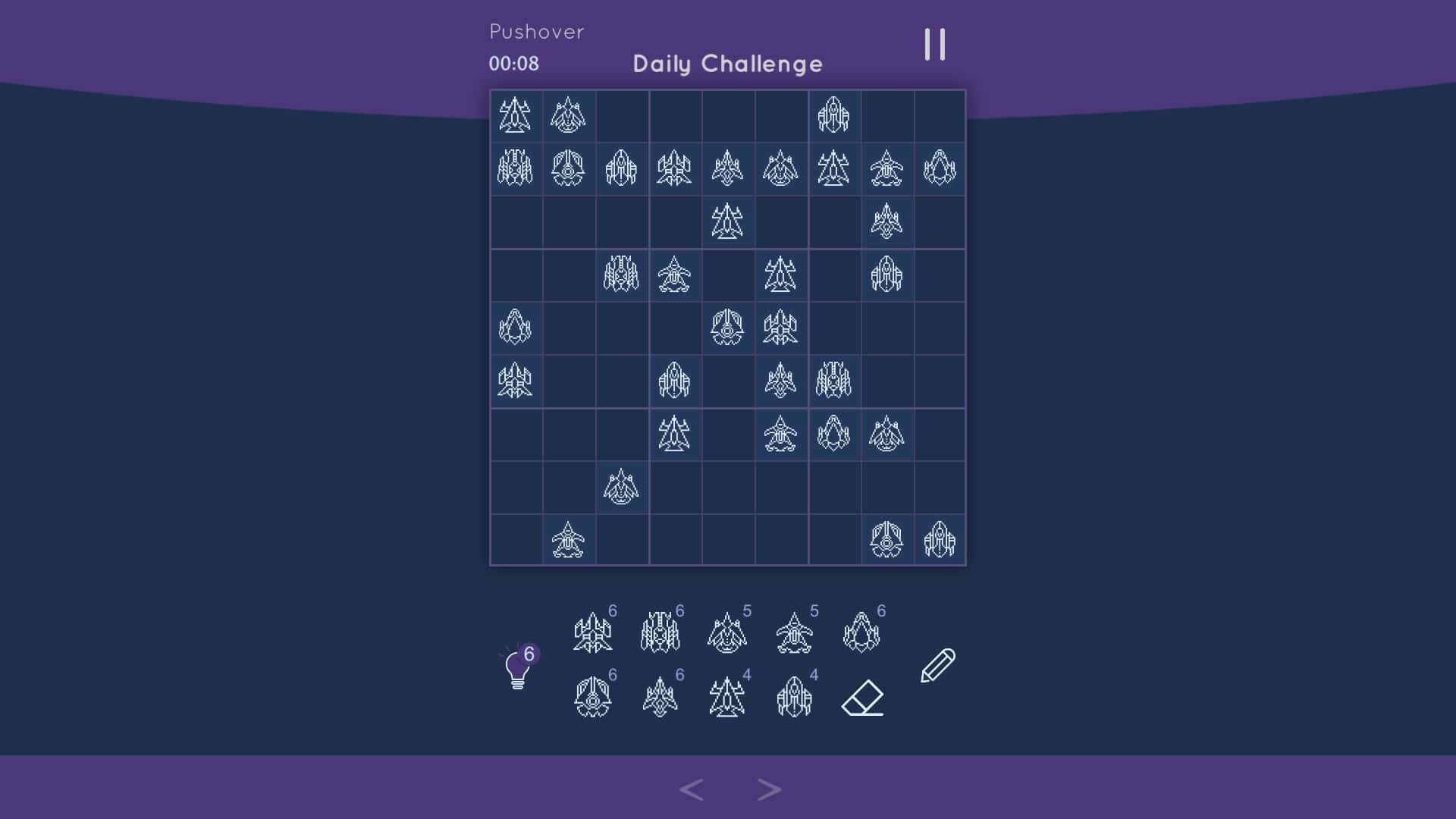Pause the game
This screenshot has width=1456, height=819.
(x=934, y=45)
